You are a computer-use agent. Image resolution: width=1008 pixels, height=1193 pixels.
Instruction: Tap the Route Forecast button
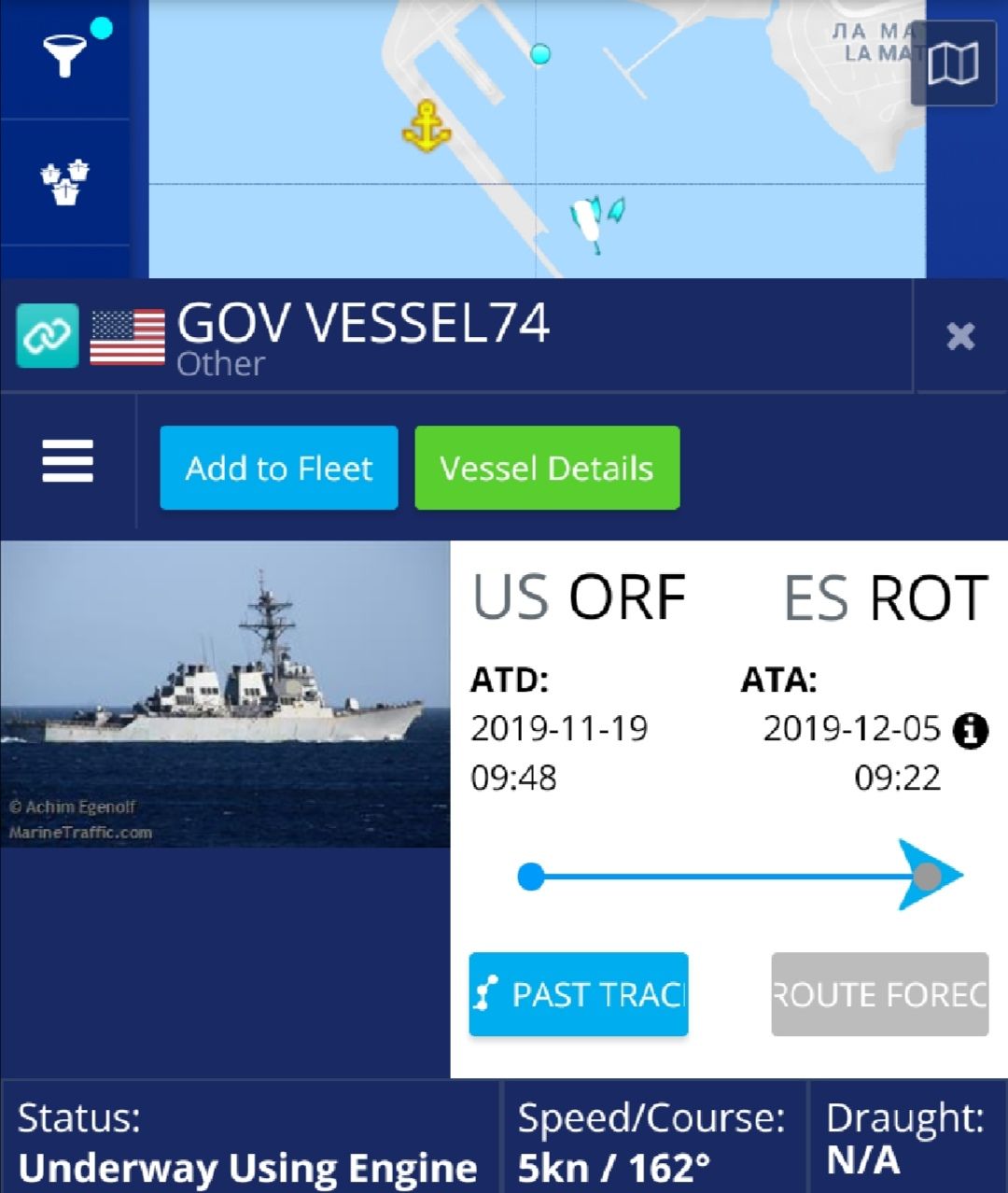tap(879, 994)
